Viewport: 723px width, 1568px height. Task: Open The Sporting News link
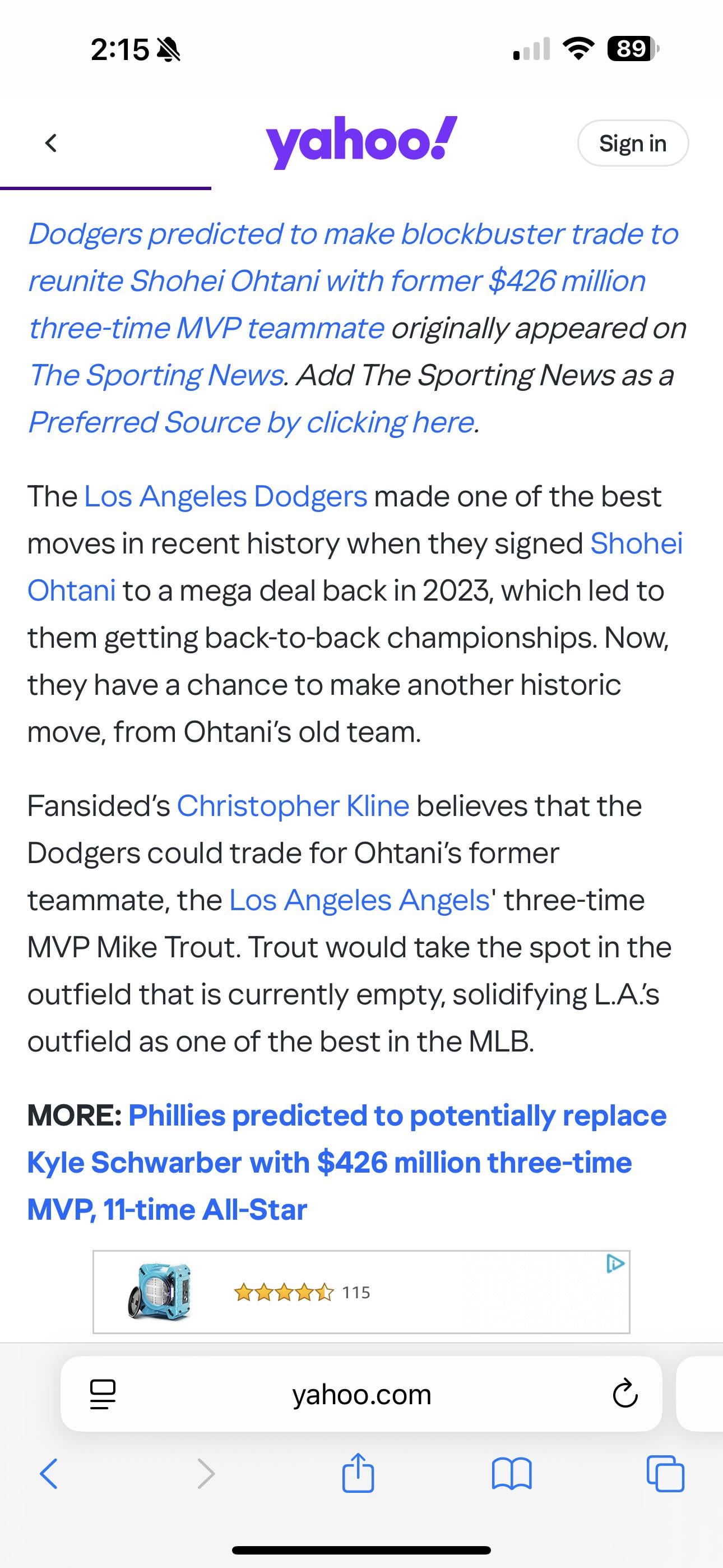click(156, 375)
